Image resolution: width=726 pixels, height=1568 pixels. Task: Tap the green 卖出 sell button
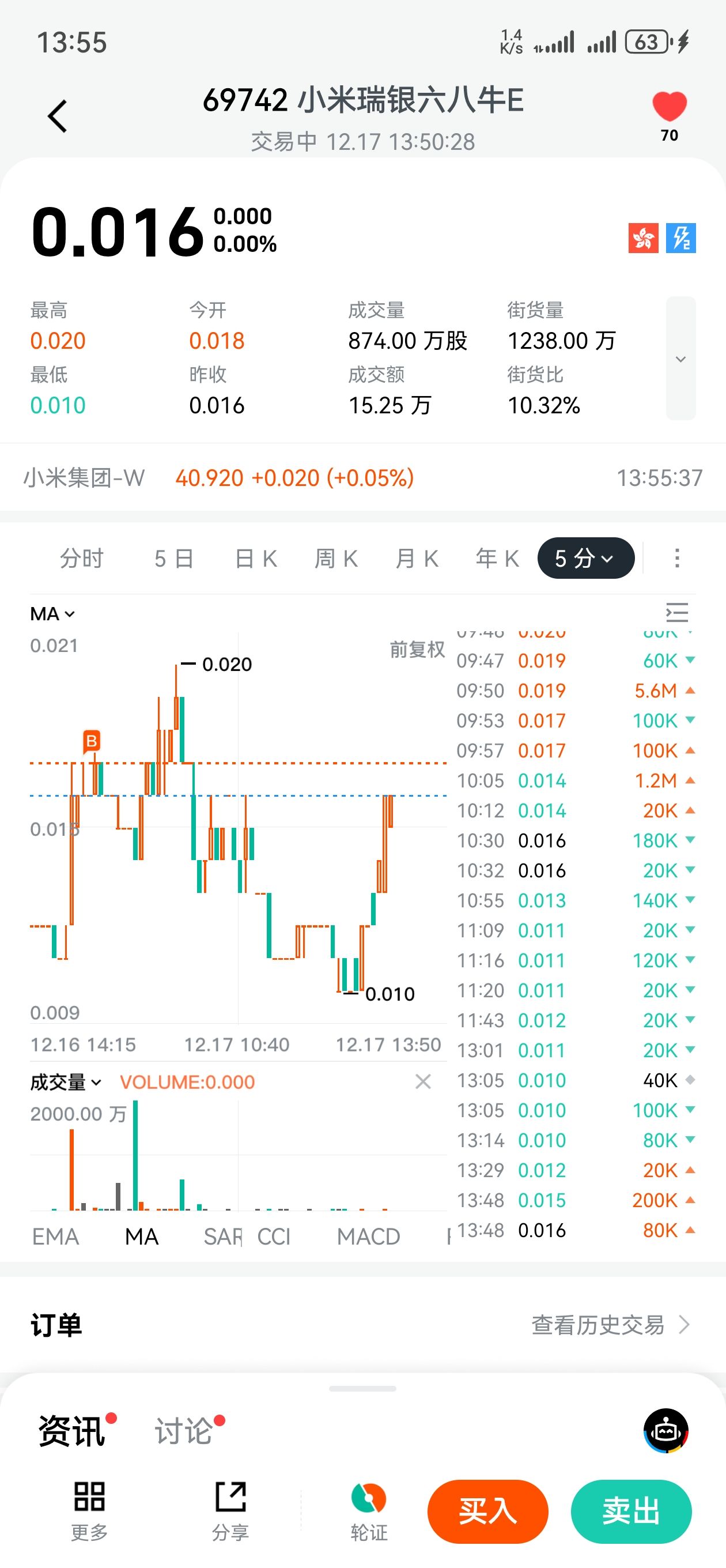click(x=630, y=1512)
